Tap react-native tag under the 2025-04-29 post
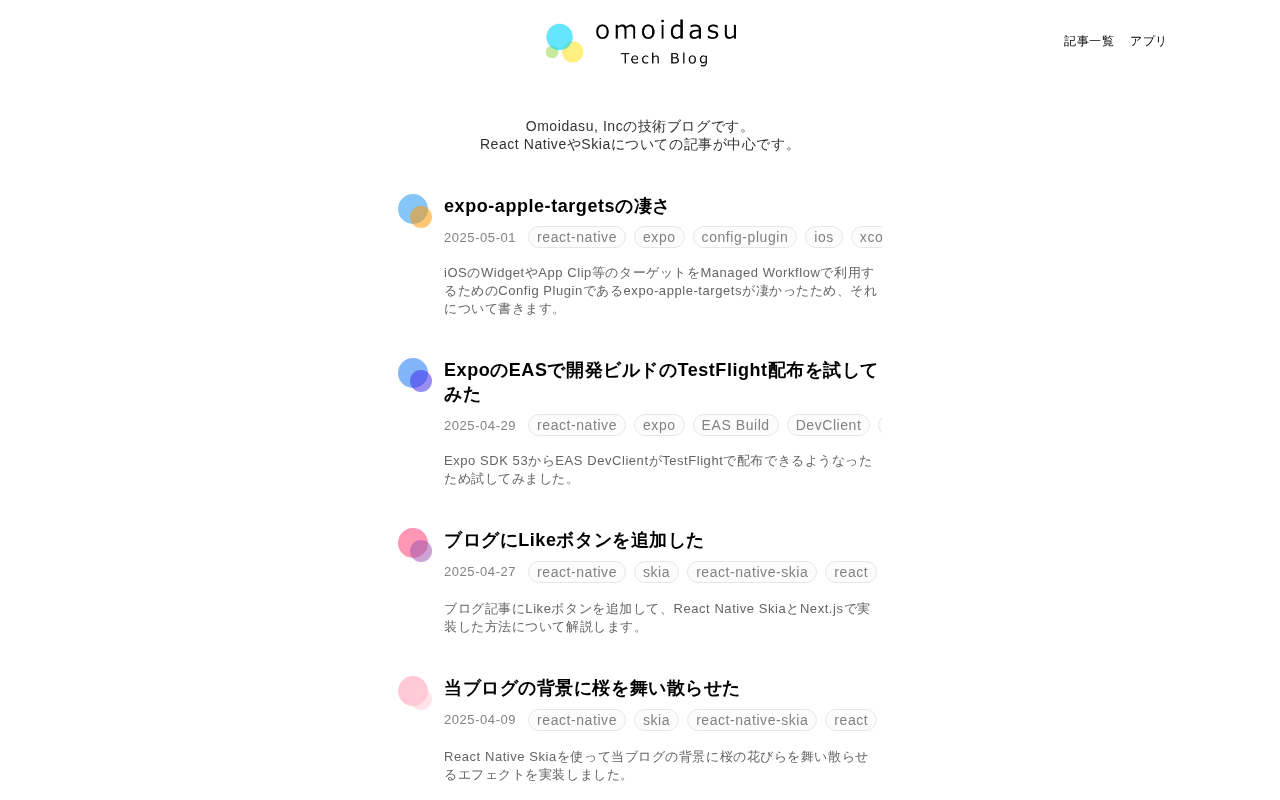The height and width of the screenshot is (800, 1280). pyautogui.click(x=576, y=425)
